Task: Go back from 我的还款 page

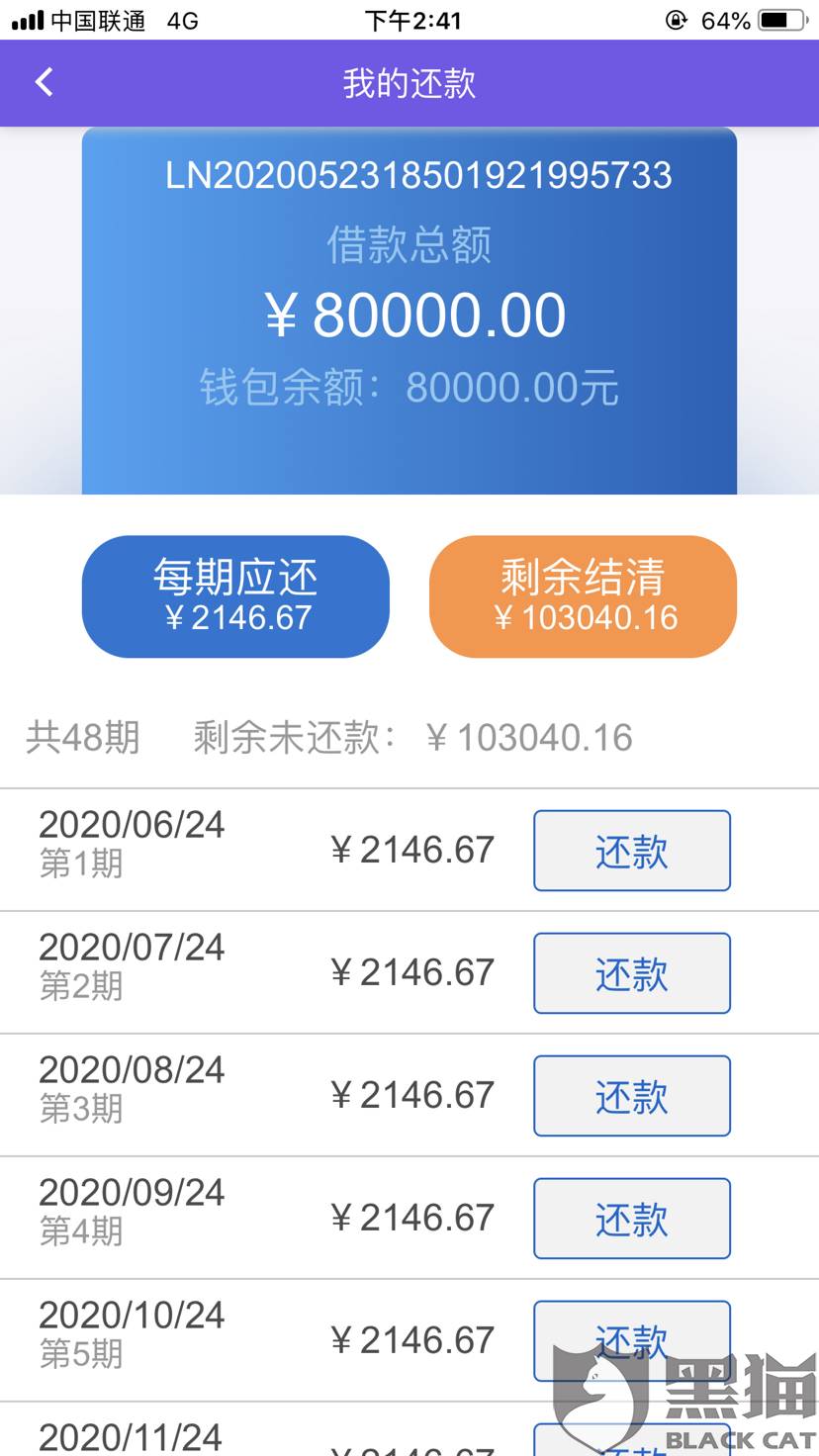Action: 44,82
